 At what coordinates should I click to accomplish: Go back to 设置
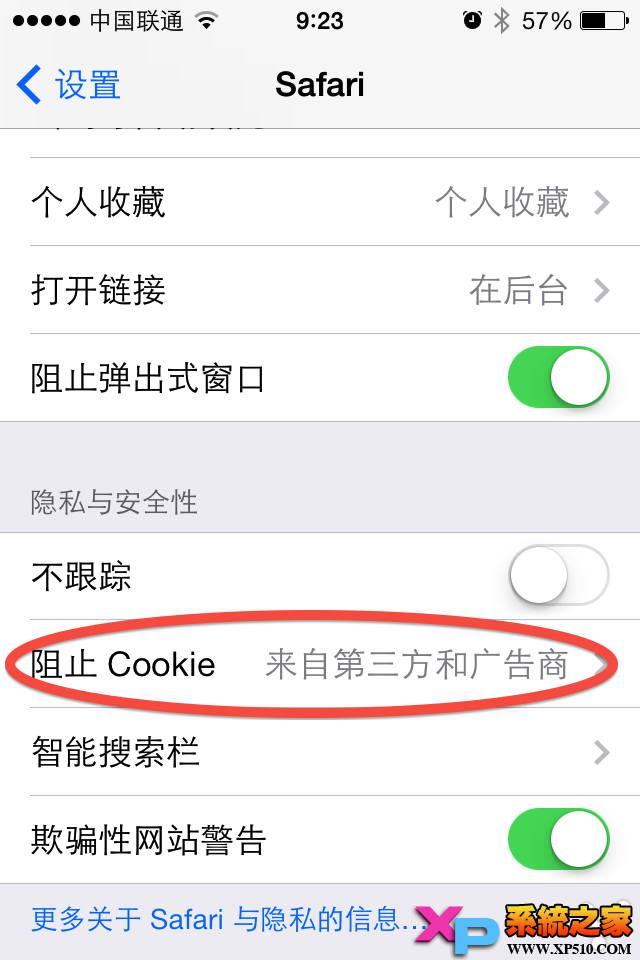[x=70, y=85]
